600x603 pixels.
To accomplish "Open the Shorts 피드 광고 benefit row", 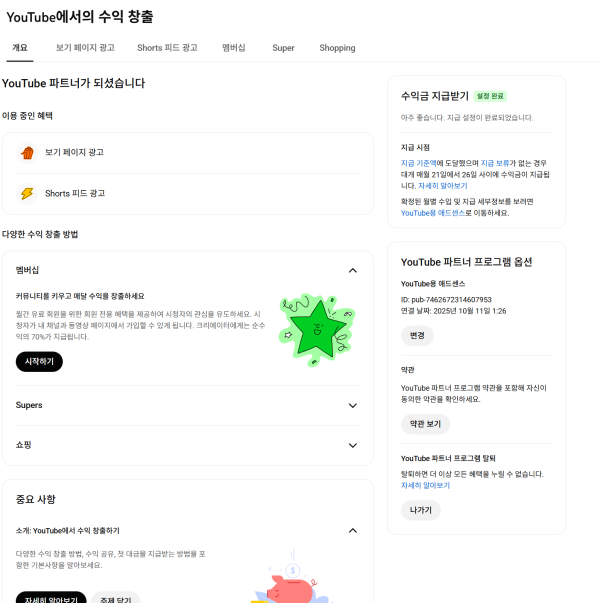I will point(187,193).
